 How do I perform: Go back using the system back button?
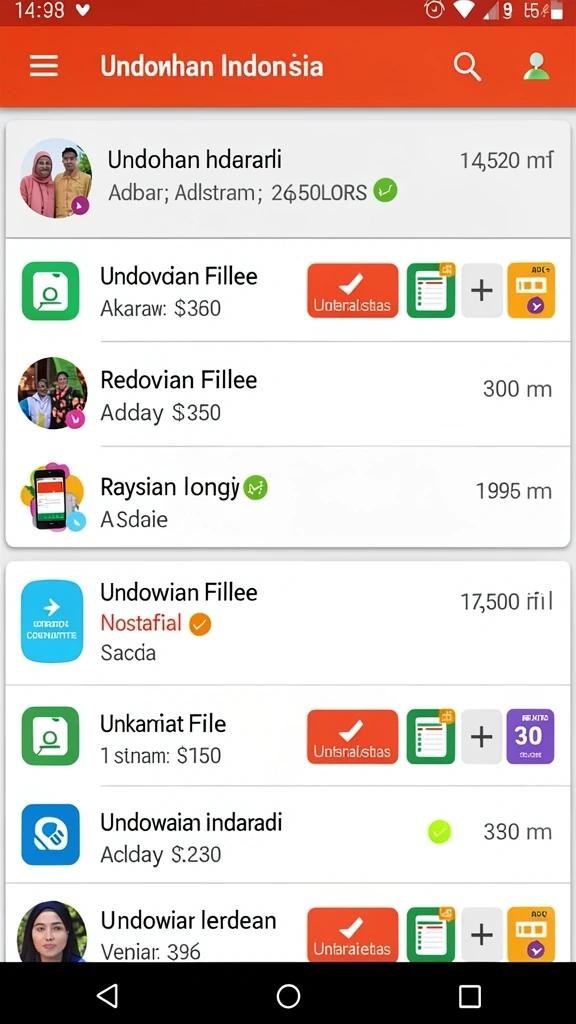point(107,996)
